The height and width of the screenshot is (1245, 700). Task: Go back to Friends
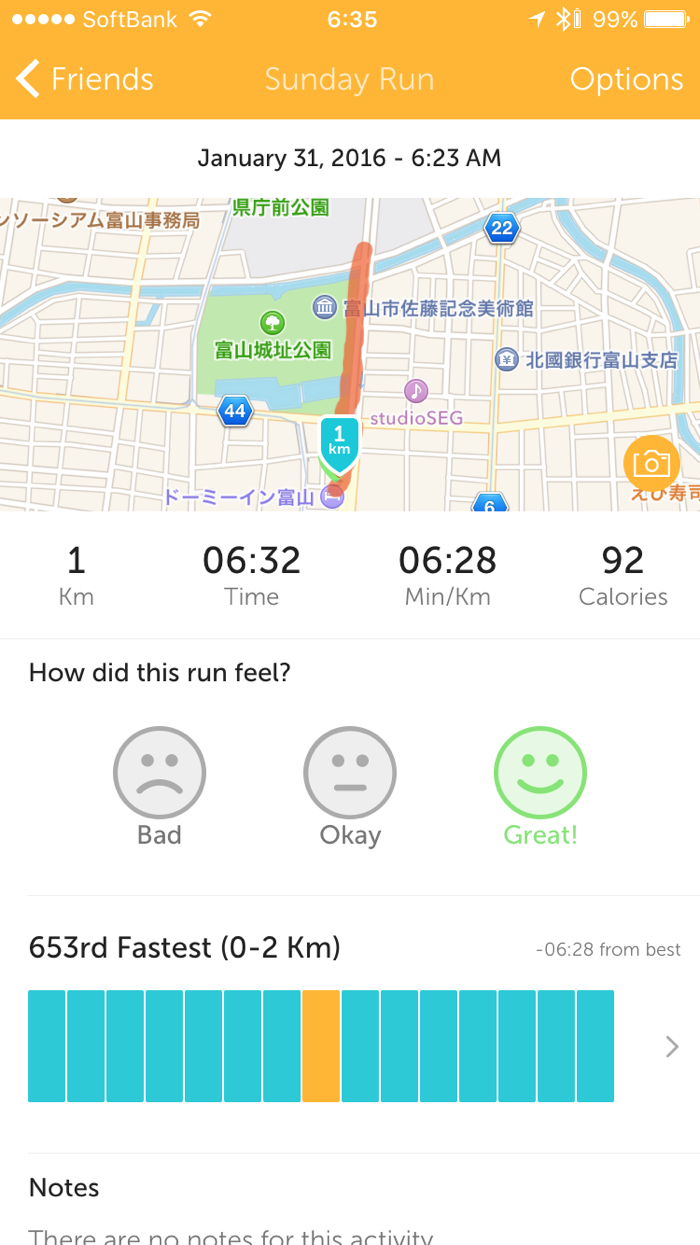coord(86,79)
